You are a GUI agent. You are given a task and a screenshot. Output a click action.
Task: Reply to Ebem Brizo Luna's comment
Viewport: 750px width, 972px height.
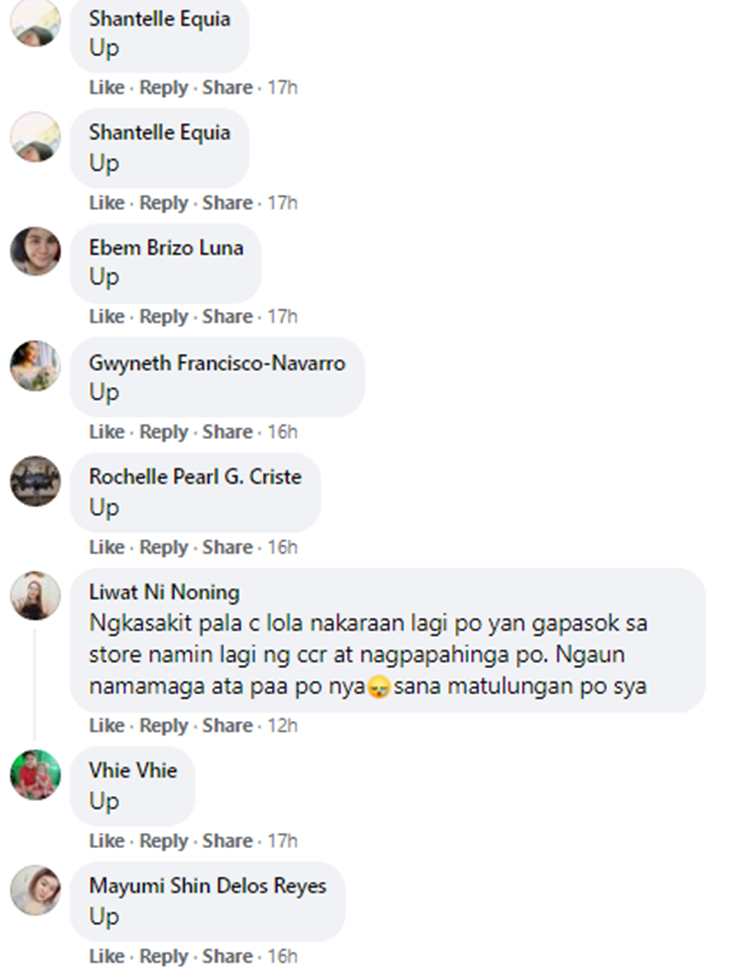(x=163, y=317)
